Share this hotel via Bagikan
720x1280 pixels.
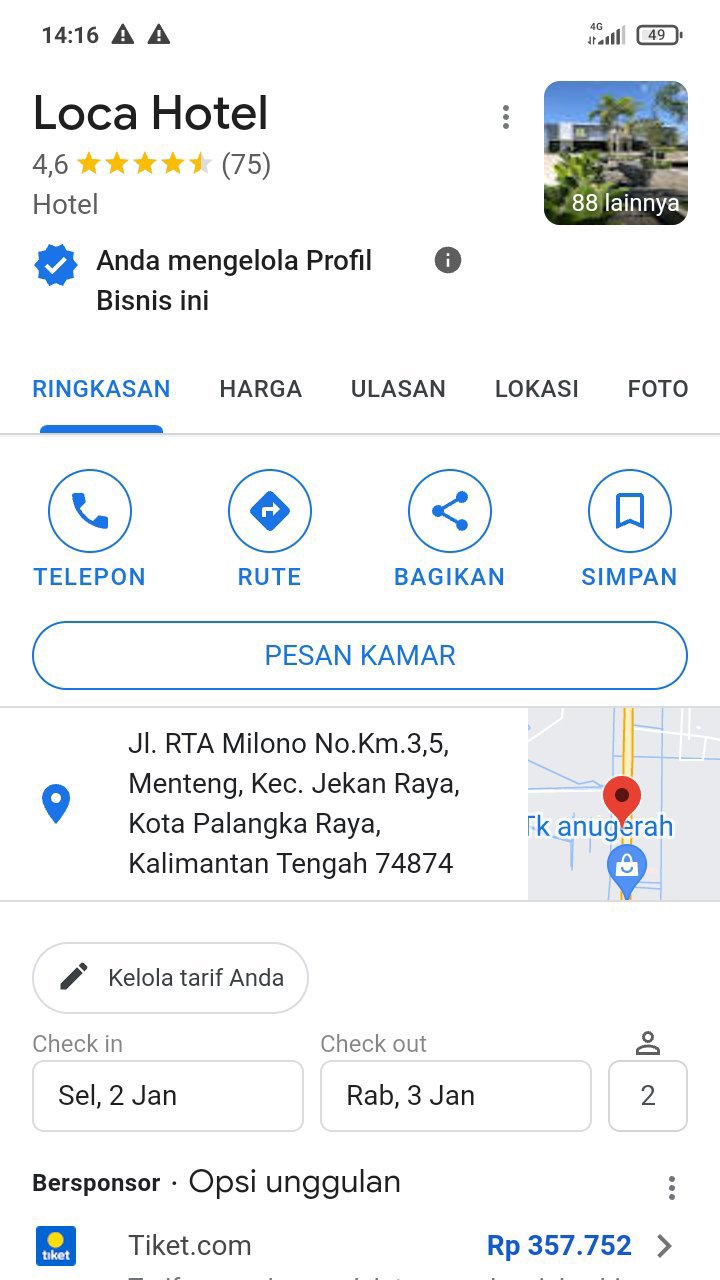[449, 512]
